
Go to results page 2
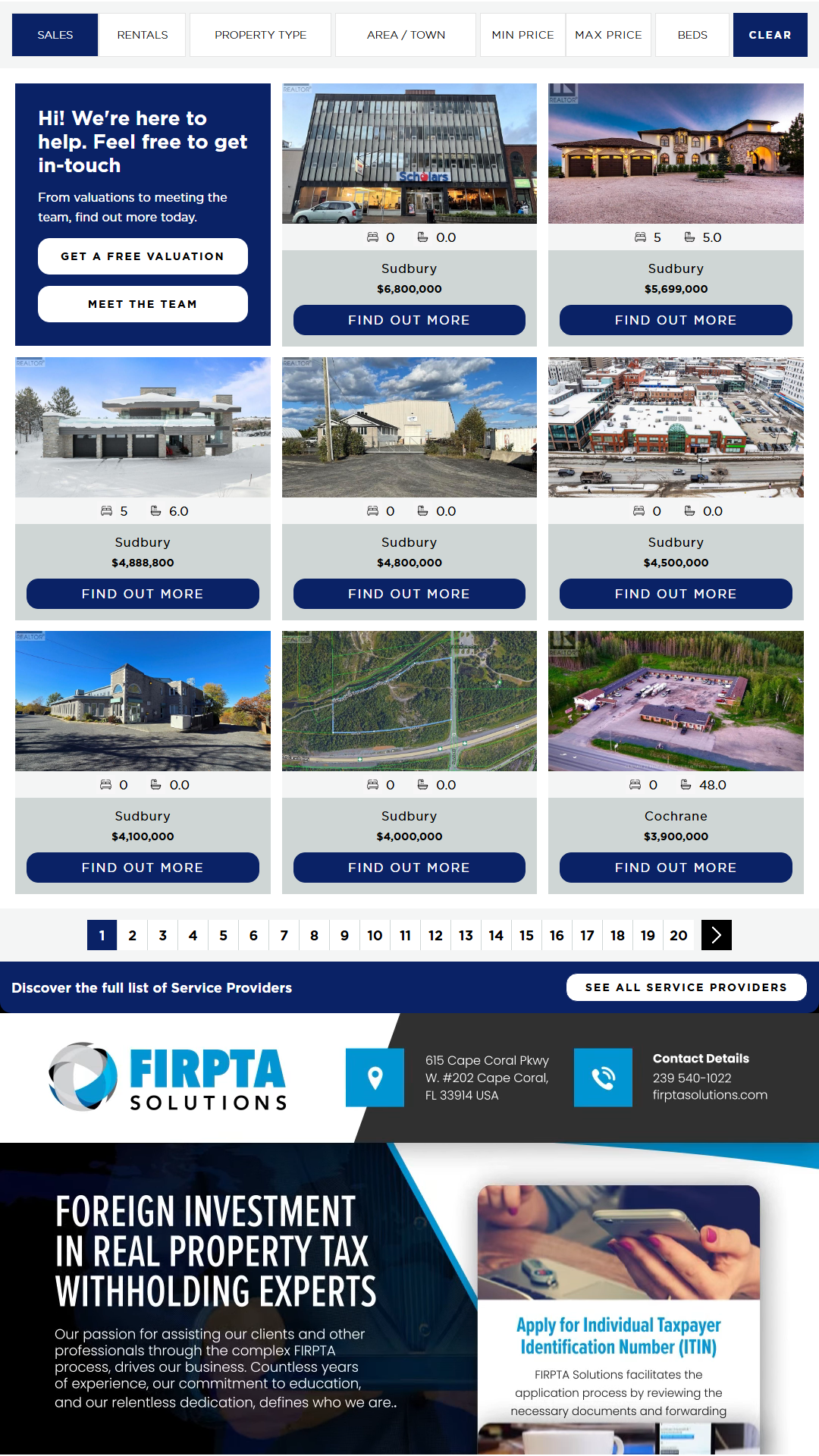133,935
